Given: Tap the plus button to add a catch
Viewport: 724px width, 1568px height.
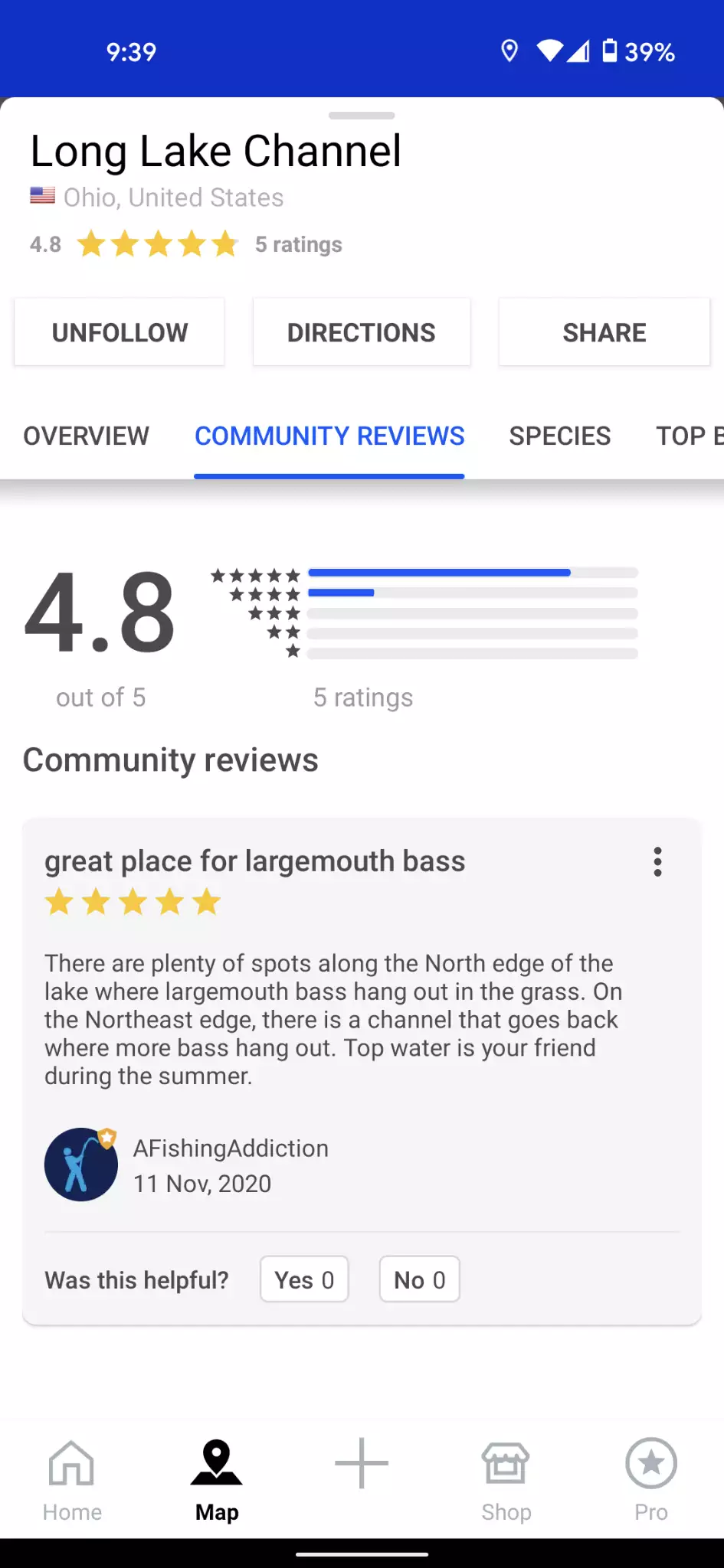Looking at the screenshot, I should coord(362,1463).
